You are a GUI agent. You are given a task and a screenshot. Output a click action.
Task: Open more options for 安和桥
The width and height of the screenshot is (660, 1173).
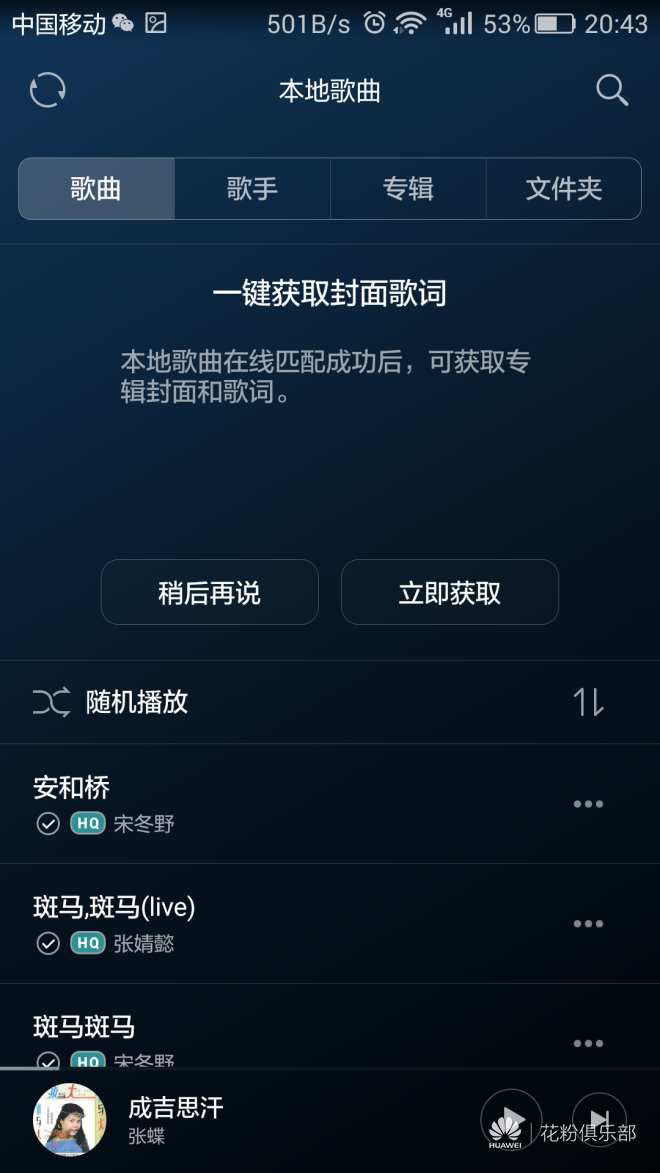point(588,804)
